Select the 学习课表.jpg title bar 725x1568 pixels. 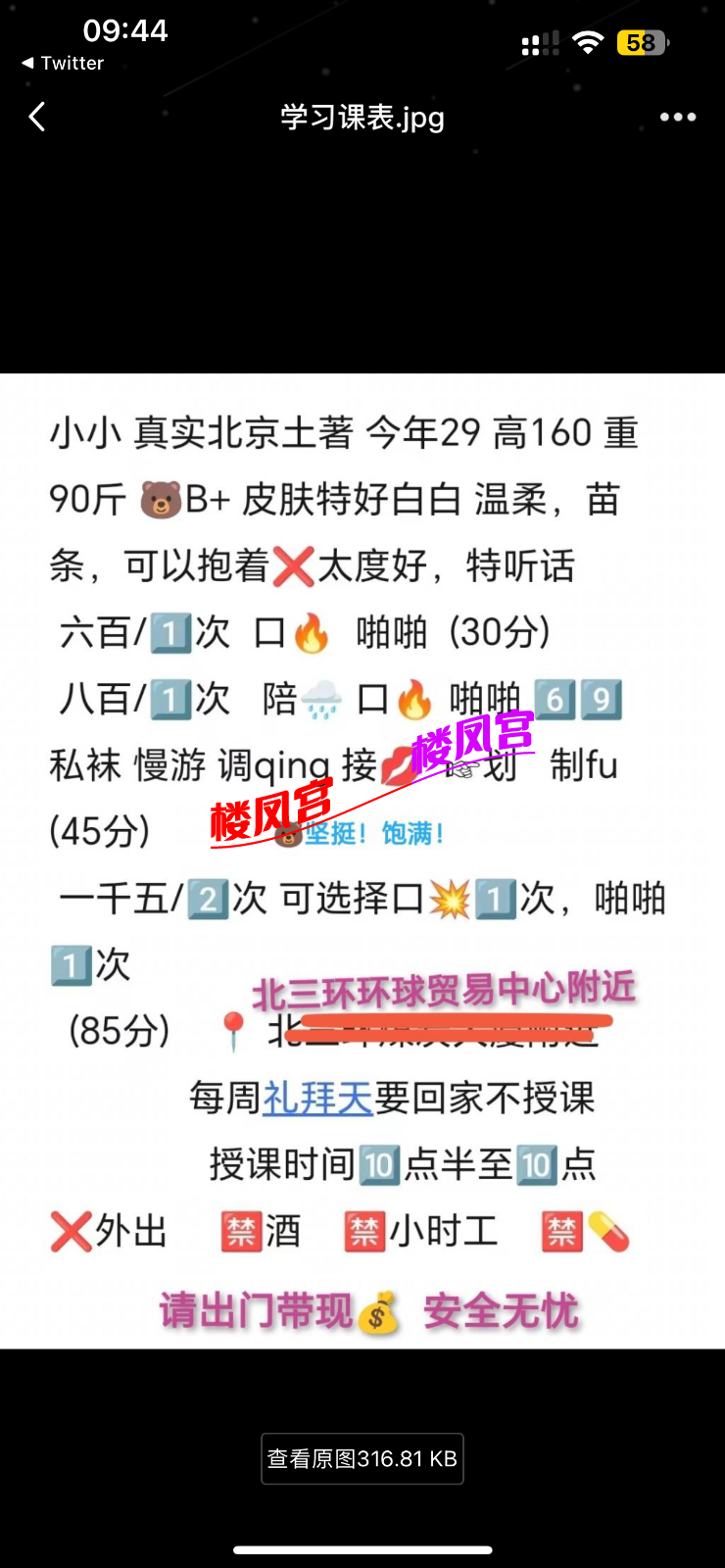362,118
